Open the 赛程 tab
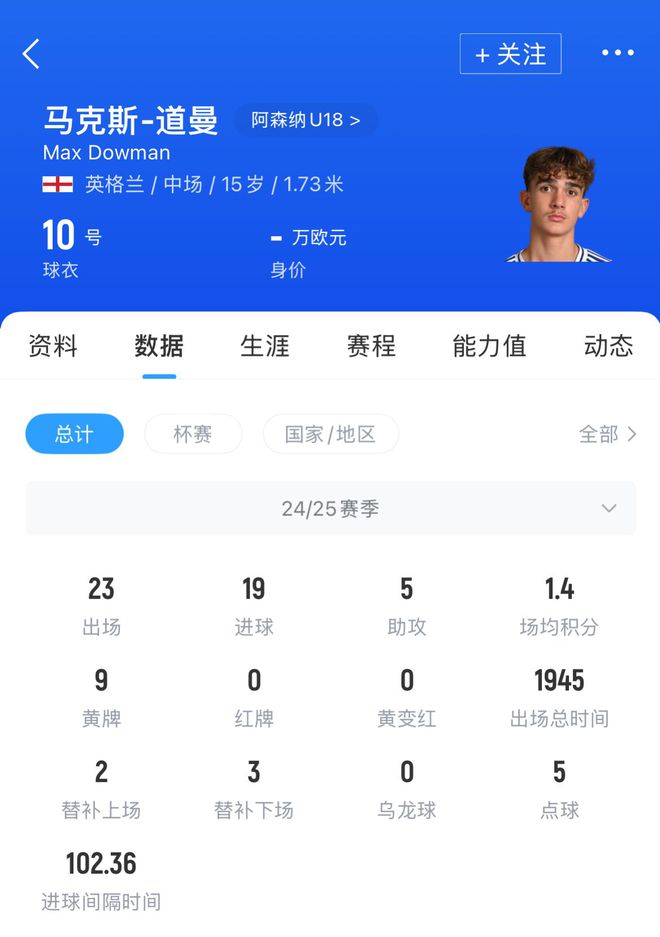This screenshot has width=660, height=937. pyautogui.click(x=371, y=346)
